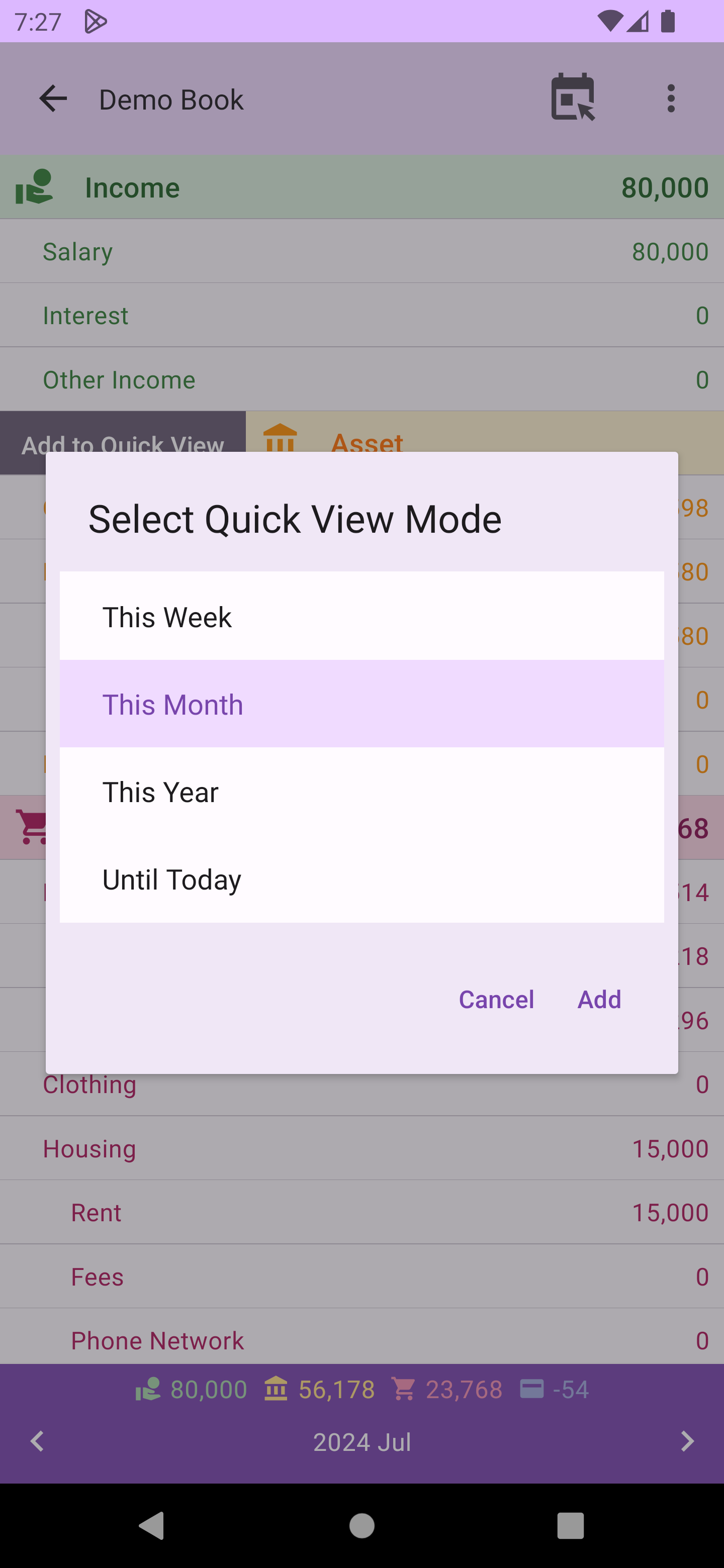Tap the system back button
This screenshot has height=1568, width=724.
tap(152, 1525)
